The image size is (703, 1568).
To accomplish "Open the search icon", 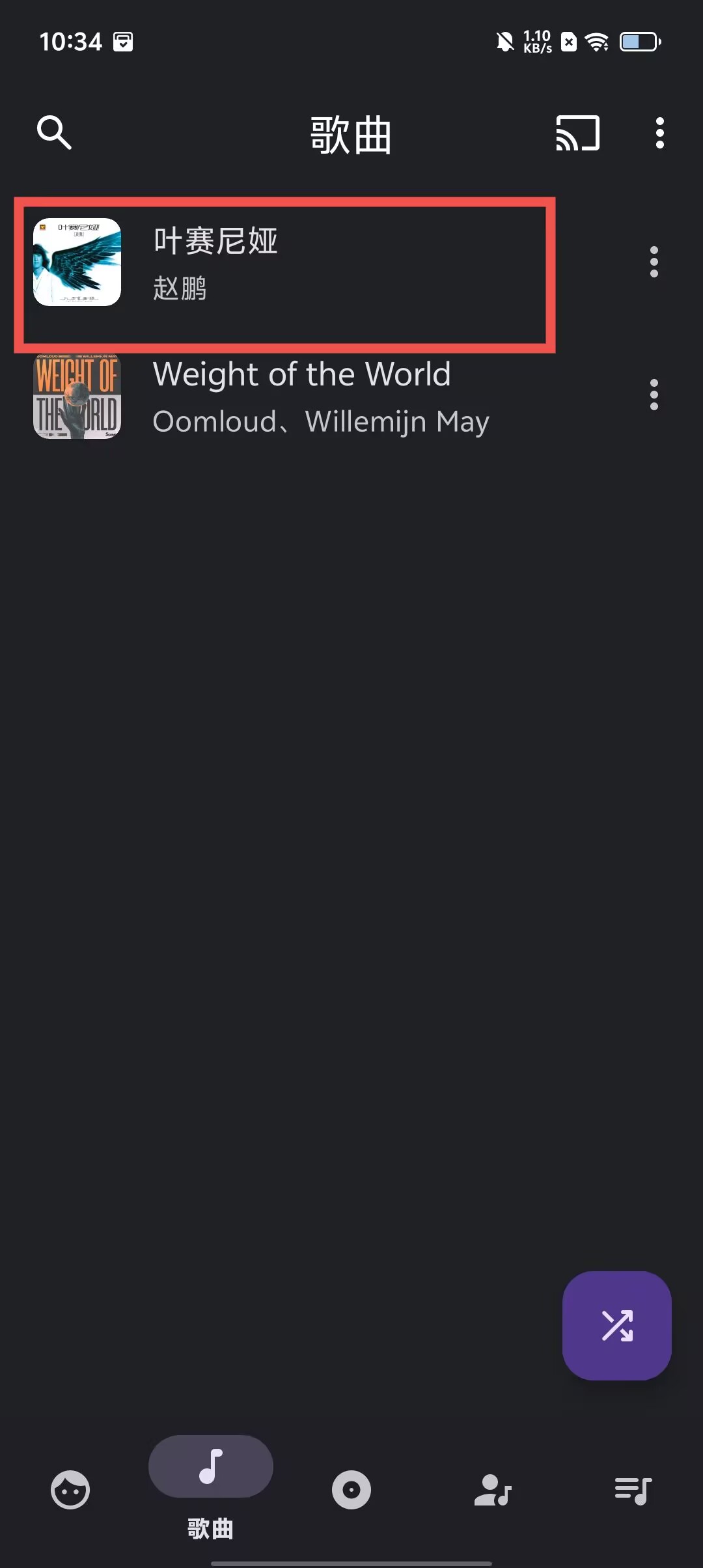I will pyautogui.click(x=54, y=133).
